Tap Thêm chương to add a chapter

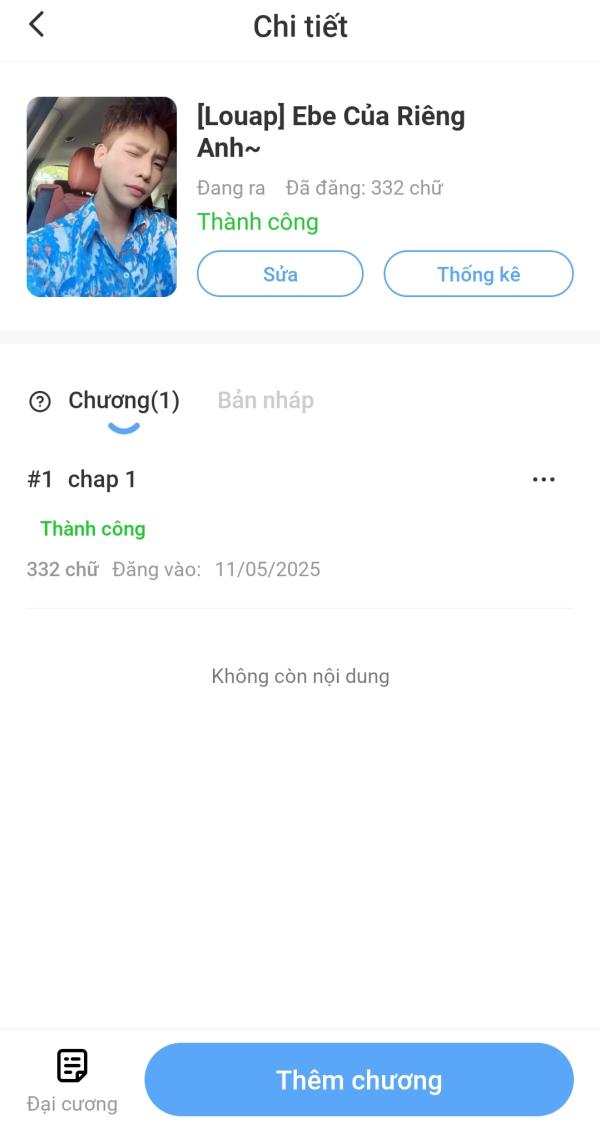point(359,1080)
